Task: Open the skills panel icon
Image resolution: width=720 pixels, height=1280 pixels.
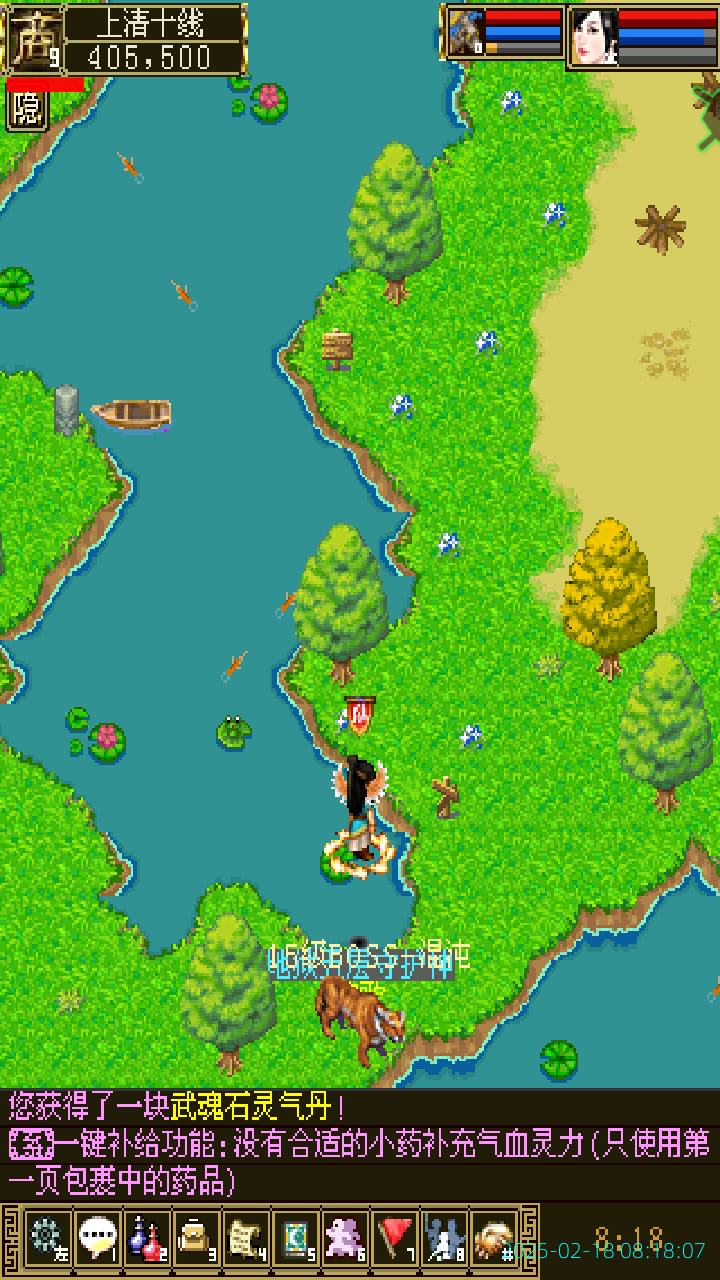Action: coord(444,1240)
